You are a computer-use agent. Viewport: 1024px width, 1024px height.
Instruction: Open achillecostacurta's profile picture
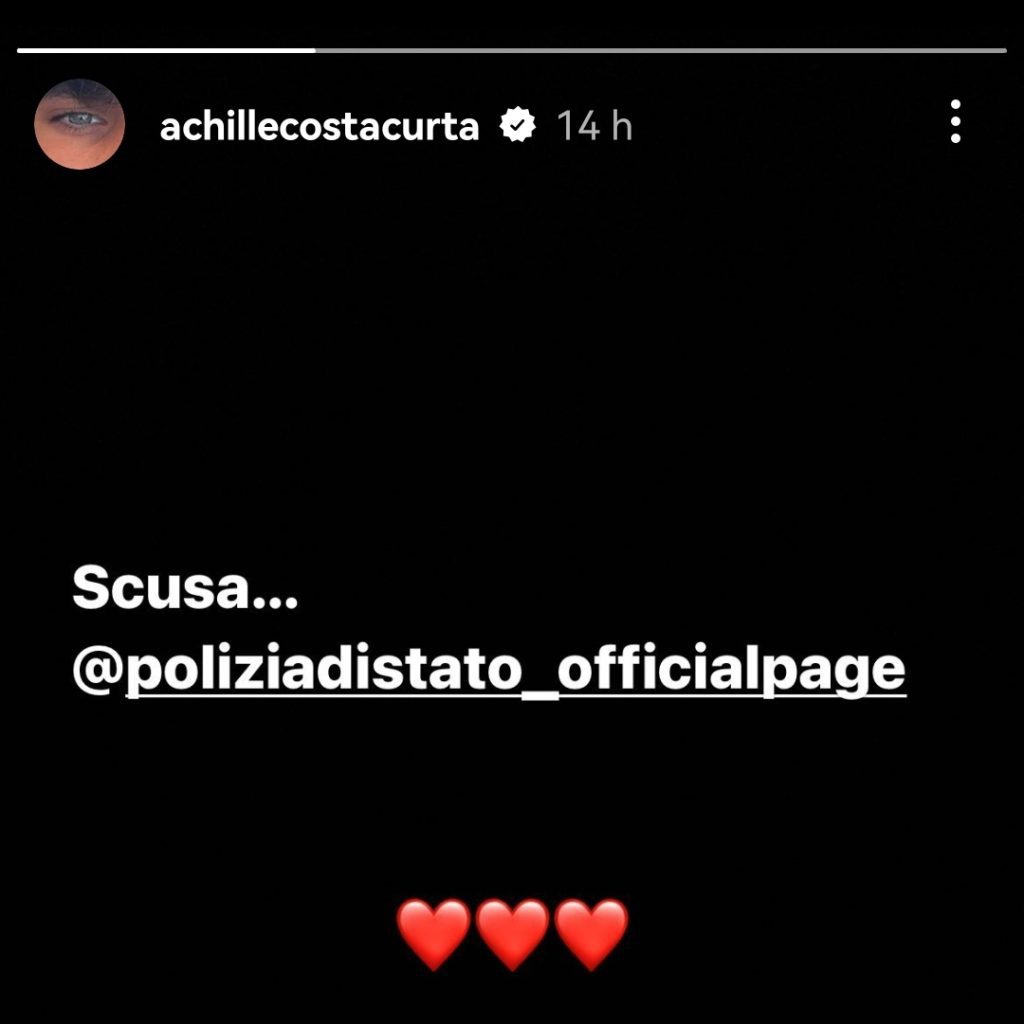79,124
